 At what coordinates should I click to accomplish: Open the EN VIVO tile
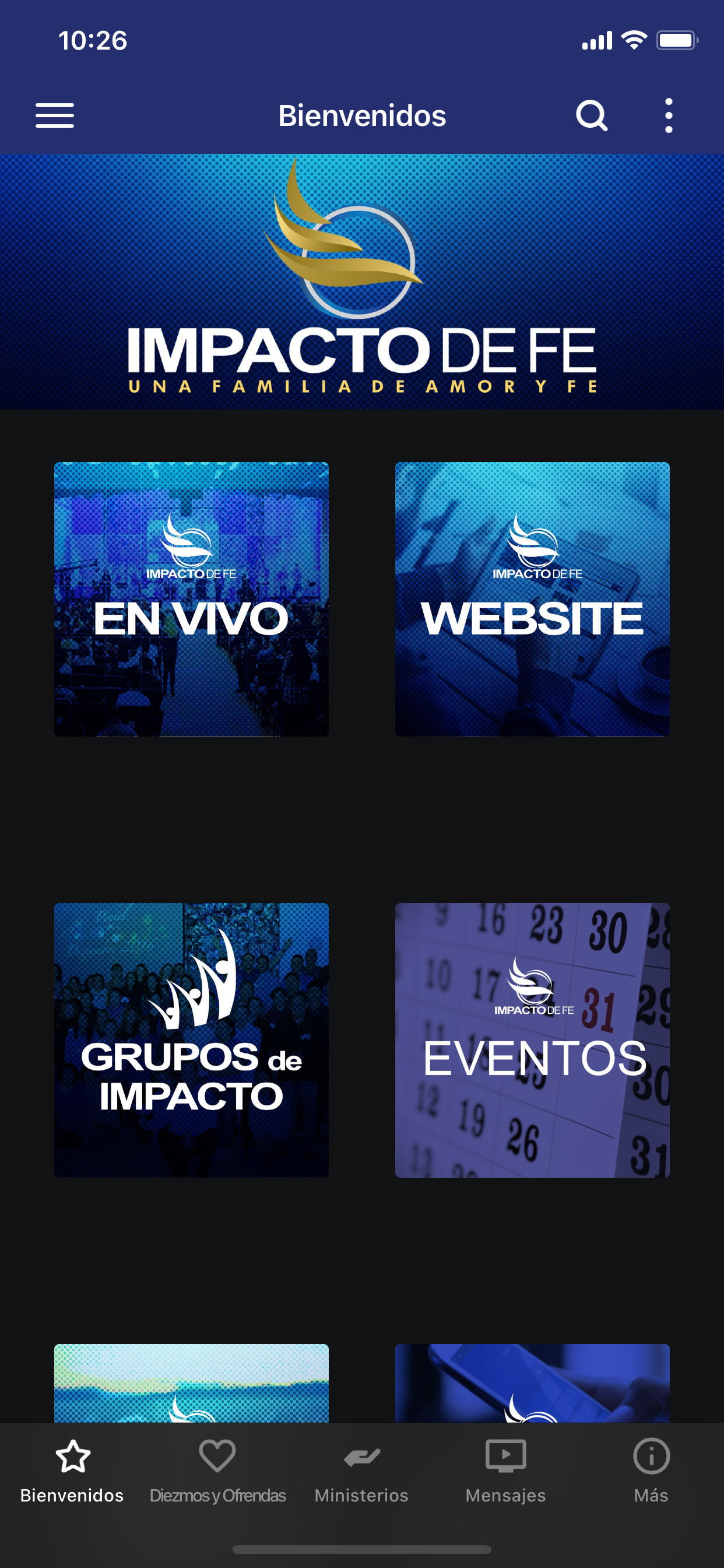(191, 599)
